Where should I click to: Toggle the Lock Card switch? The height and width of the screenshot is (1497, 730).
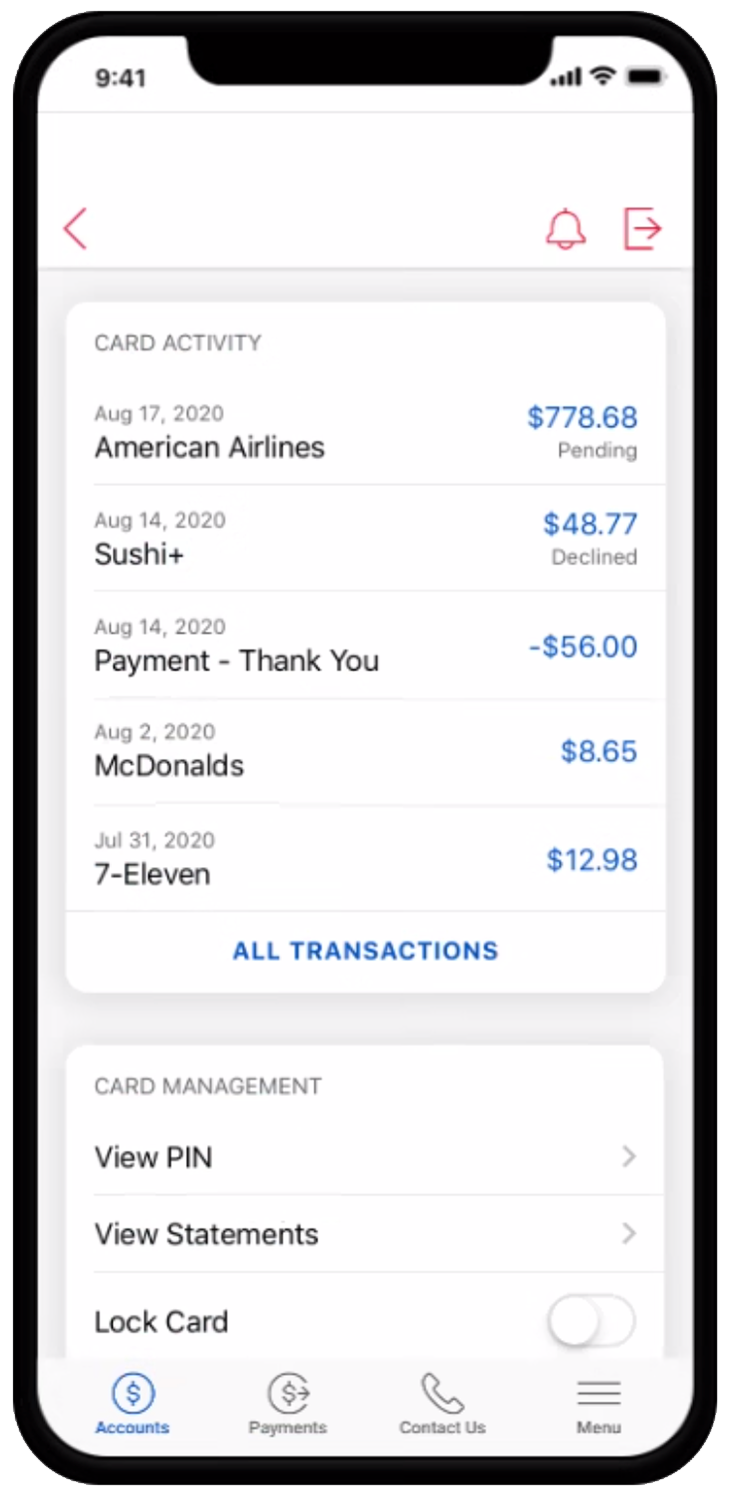(591, 1321)
